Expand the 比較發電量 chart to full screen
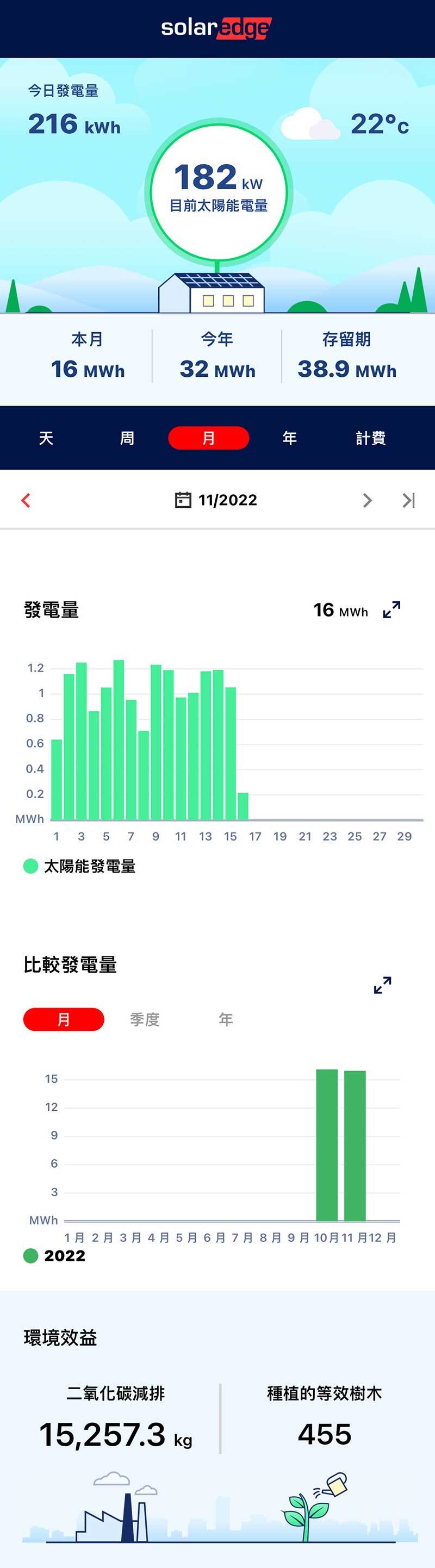The width and height of the screenshot is (435, 1568). tap(383, 985)
